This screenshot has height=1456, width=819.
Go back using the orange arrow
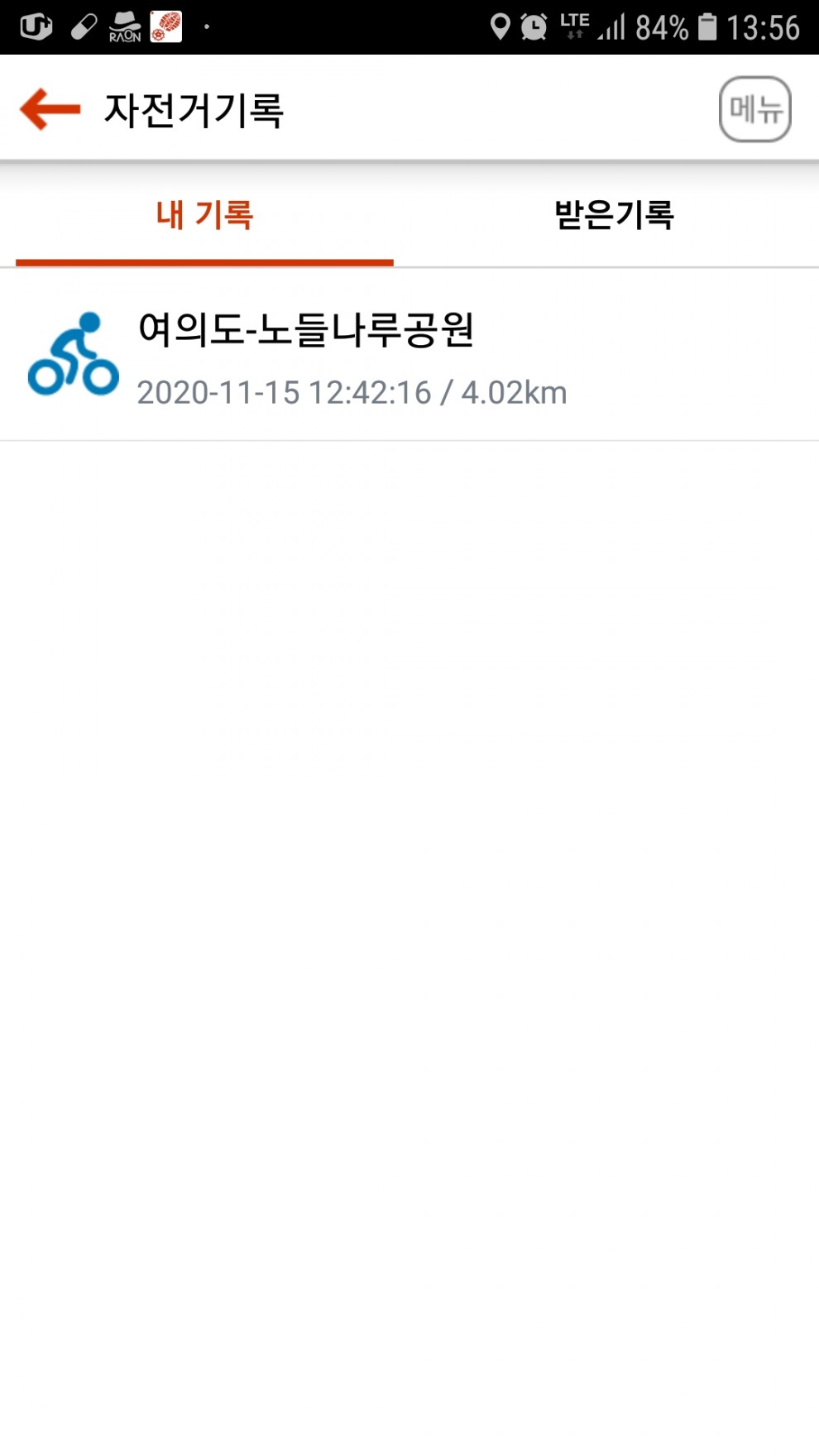pyautogui.click(x=50, y=109)
